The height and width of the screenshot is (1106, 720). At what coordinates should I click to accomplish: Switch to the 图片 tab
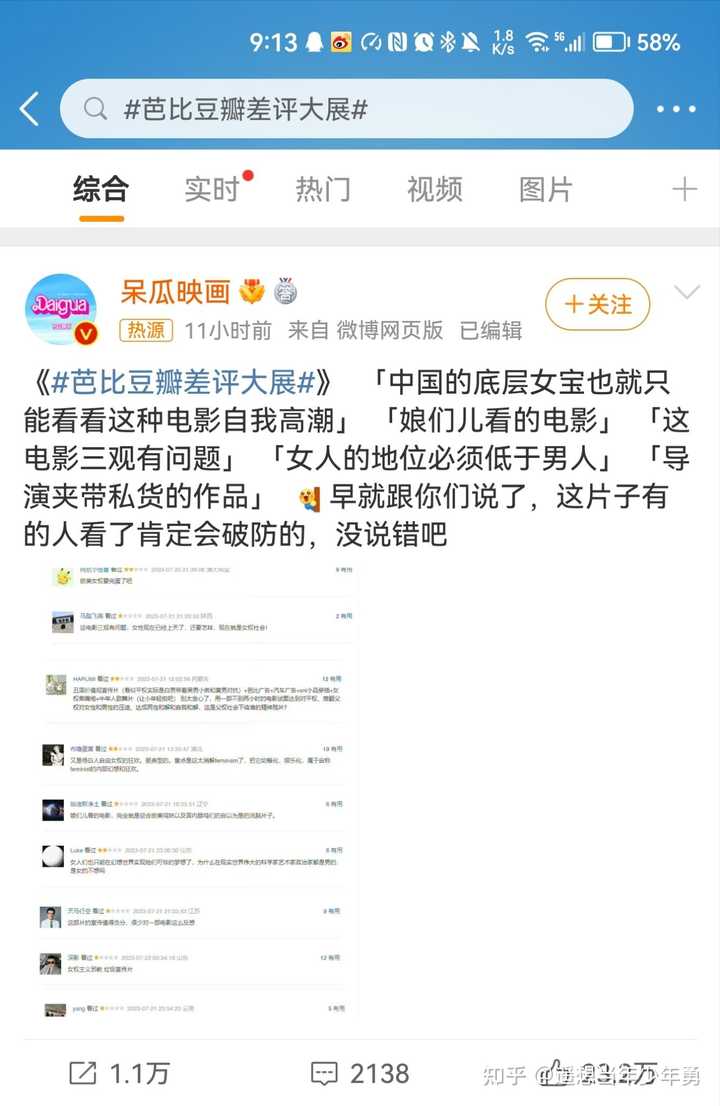click(546, 189)
